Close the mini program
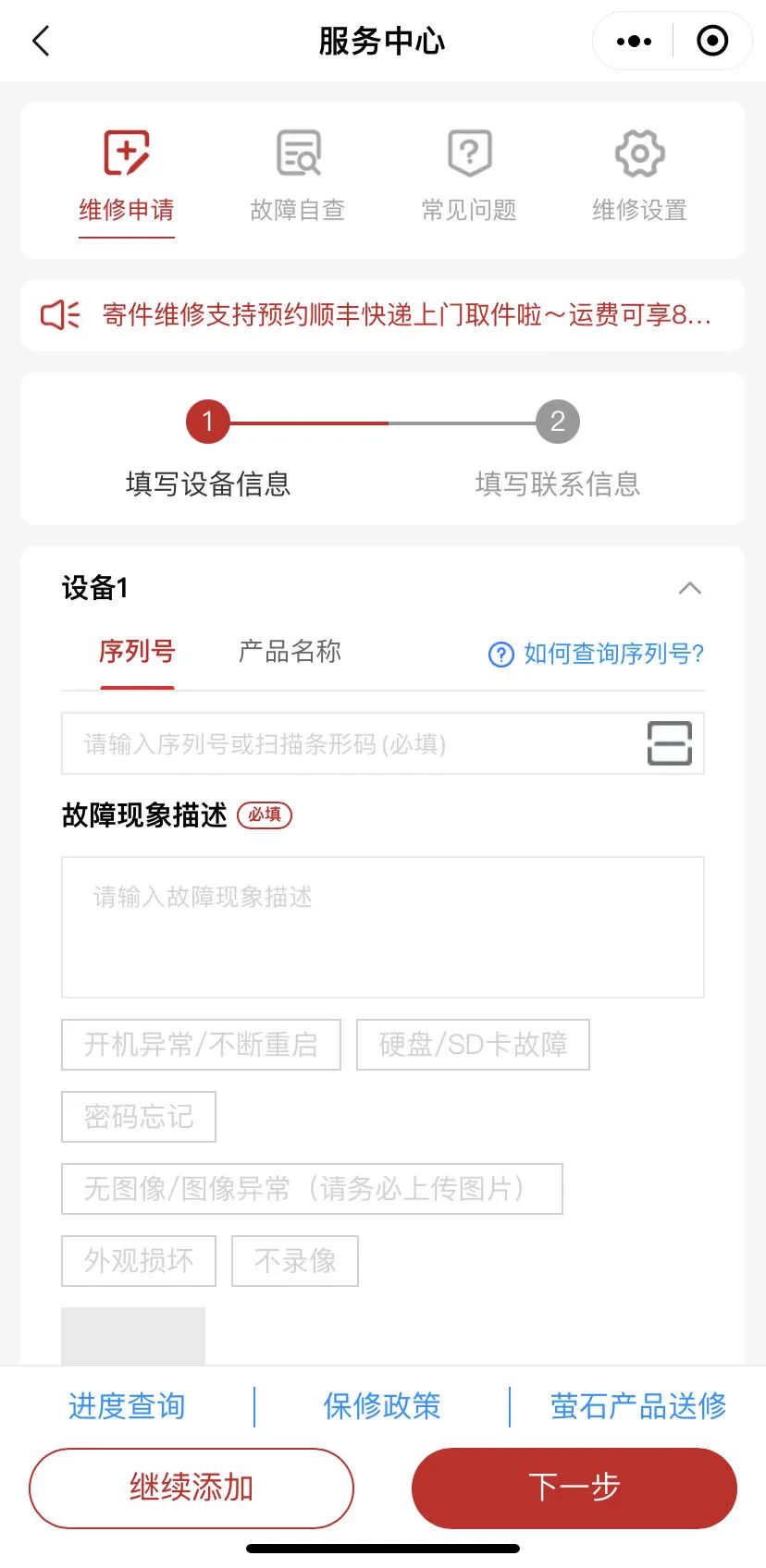 click(711, 41)
